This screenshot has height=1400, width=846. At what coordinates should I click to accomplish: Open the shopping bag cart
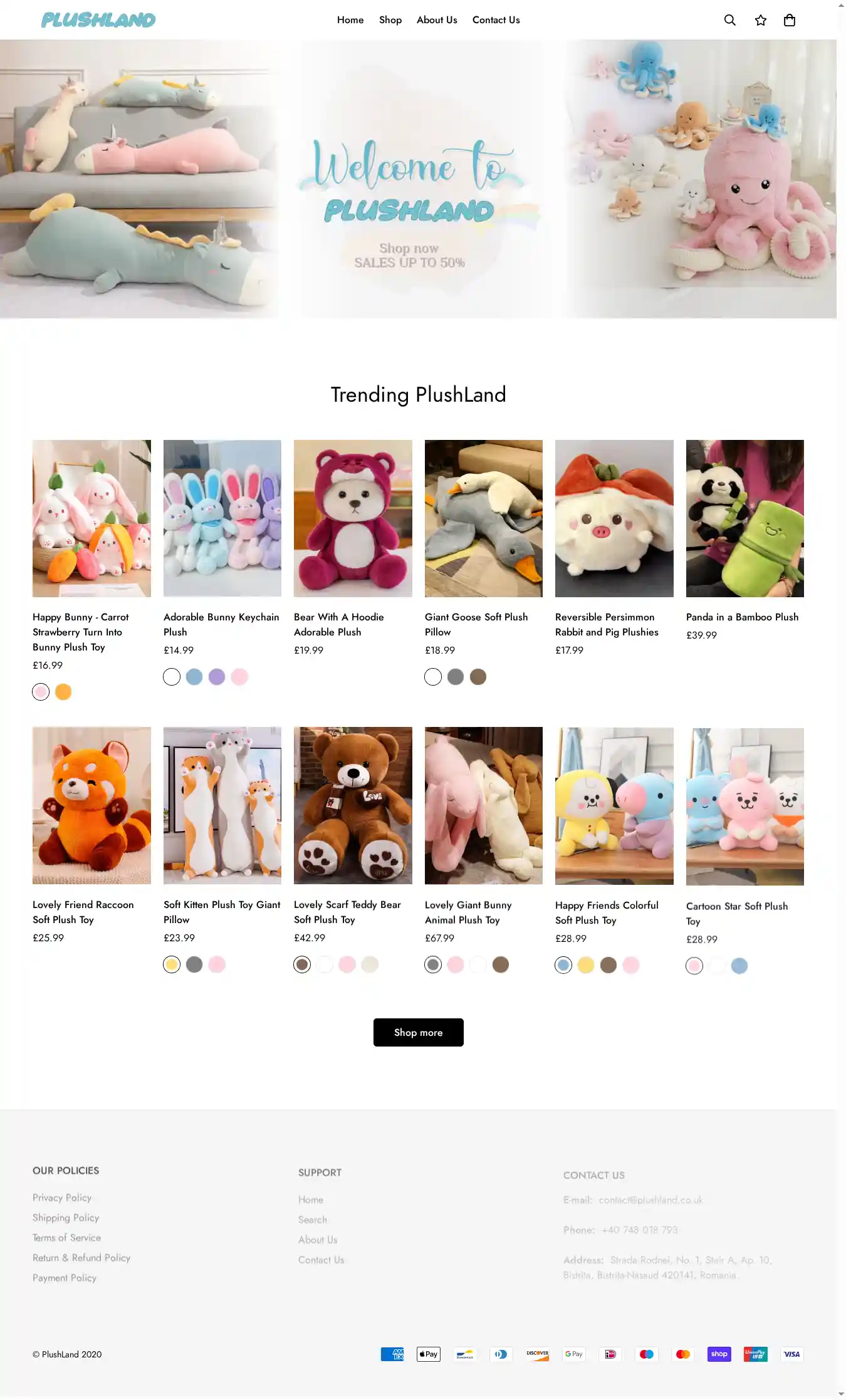point(789,20)
